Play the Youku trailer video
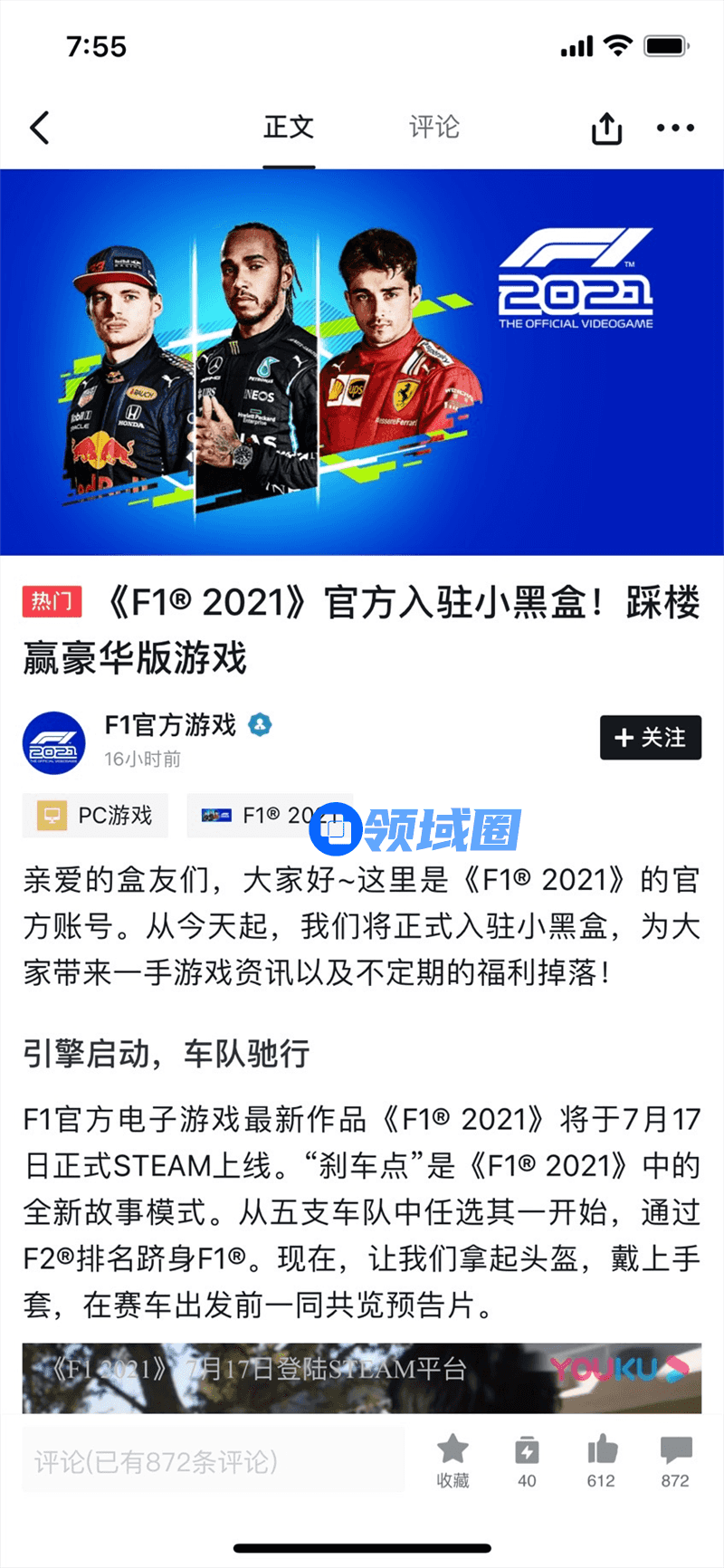This screenshot has height=1568, width=724. pyautogui.click(x=362, y=1378)
